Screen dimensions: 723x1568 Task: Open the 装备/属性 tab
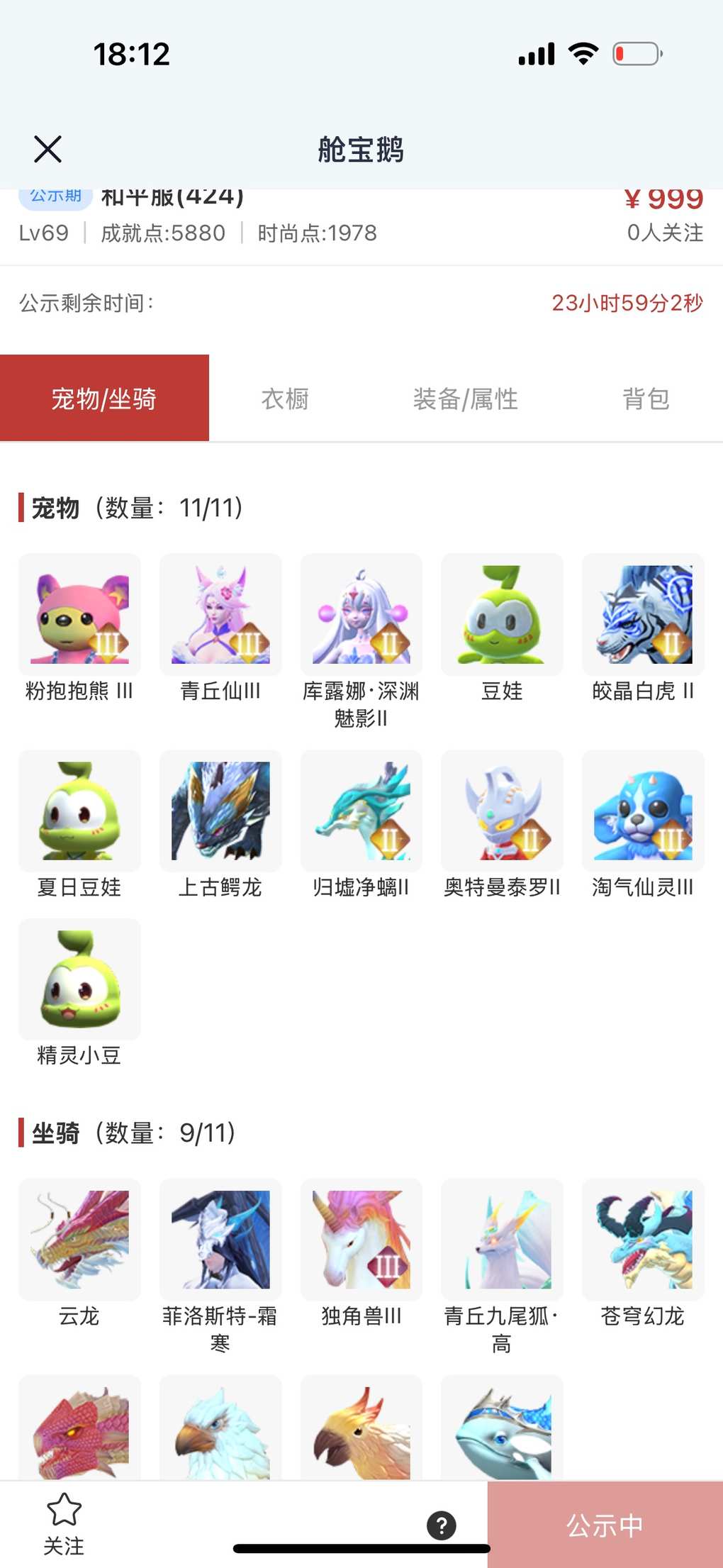click(x=465, y=399)
